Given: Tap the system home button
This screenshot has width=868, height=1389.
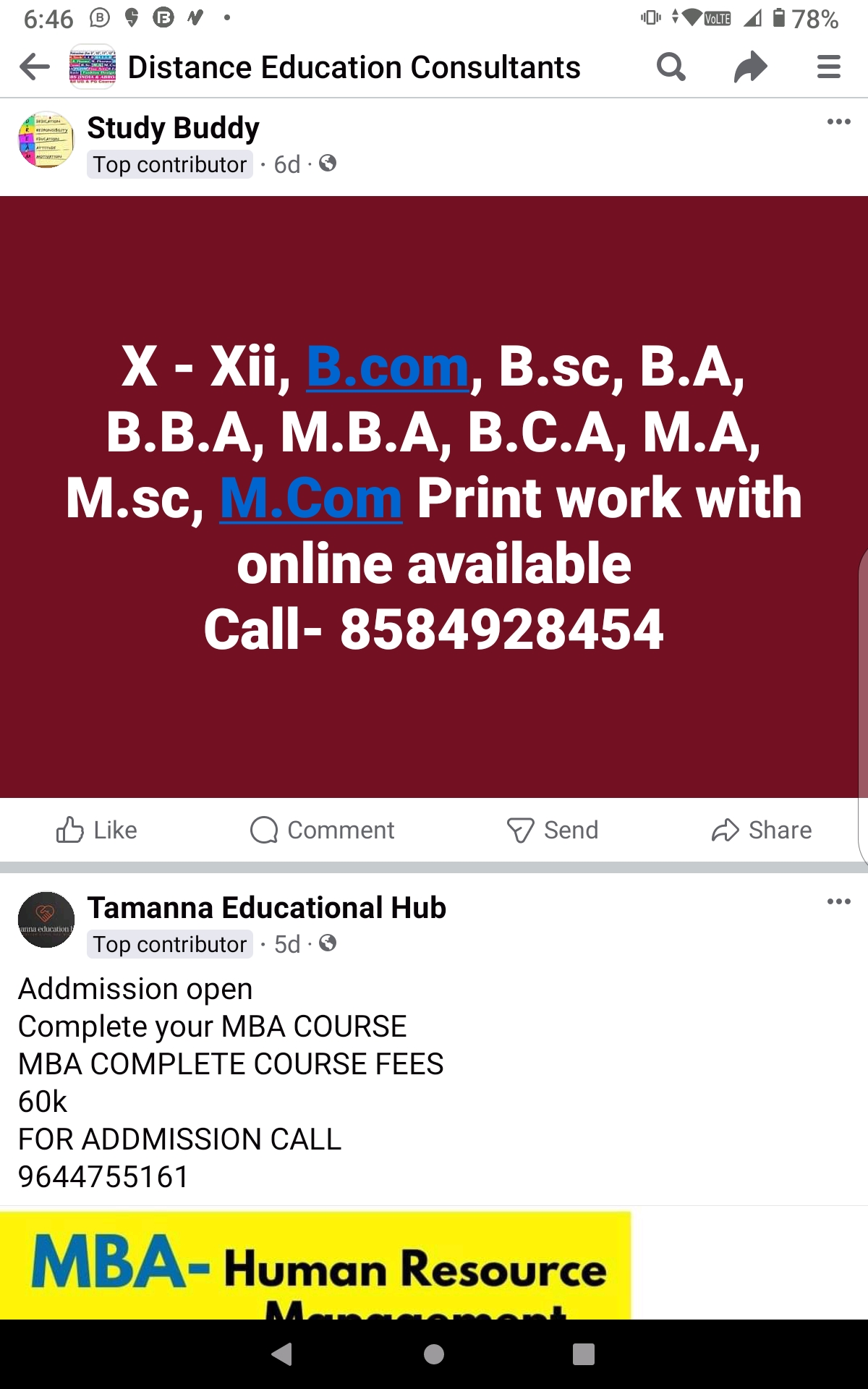Looking at the screenshot, I should pyautogui.click(x=434, y=1354).
